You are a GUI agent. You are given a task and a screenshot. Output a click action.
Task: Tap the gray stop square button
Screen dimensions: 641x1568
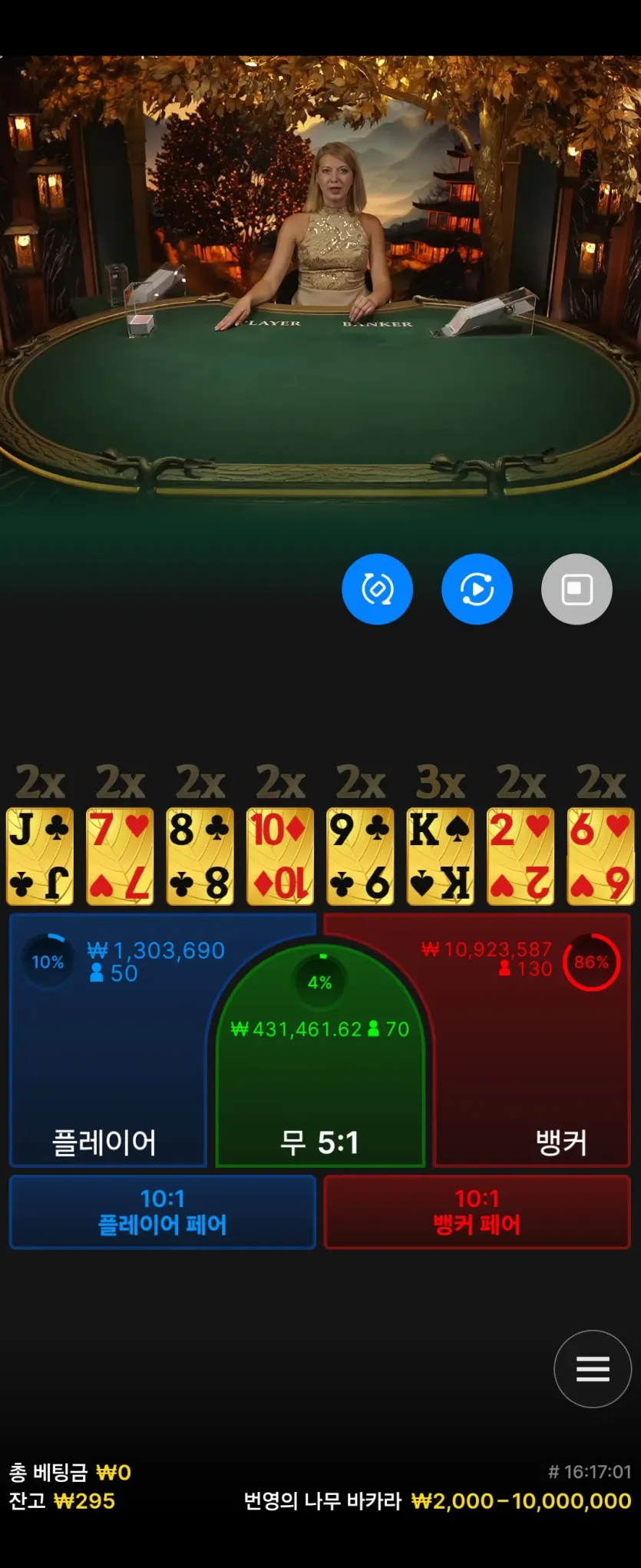pos(577,589)
